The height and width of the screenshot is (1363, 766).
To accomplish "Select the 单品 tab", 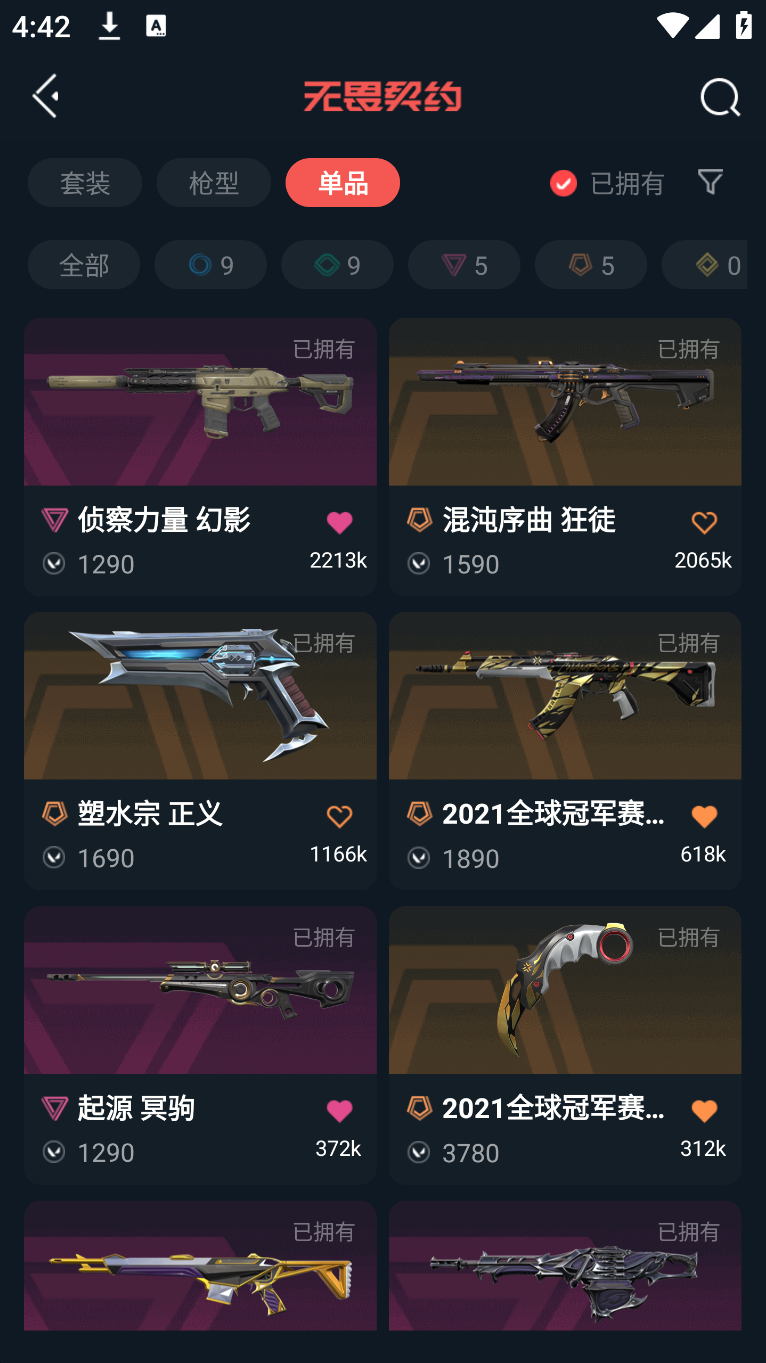I will pyautogui.click(x=342, y=183).
